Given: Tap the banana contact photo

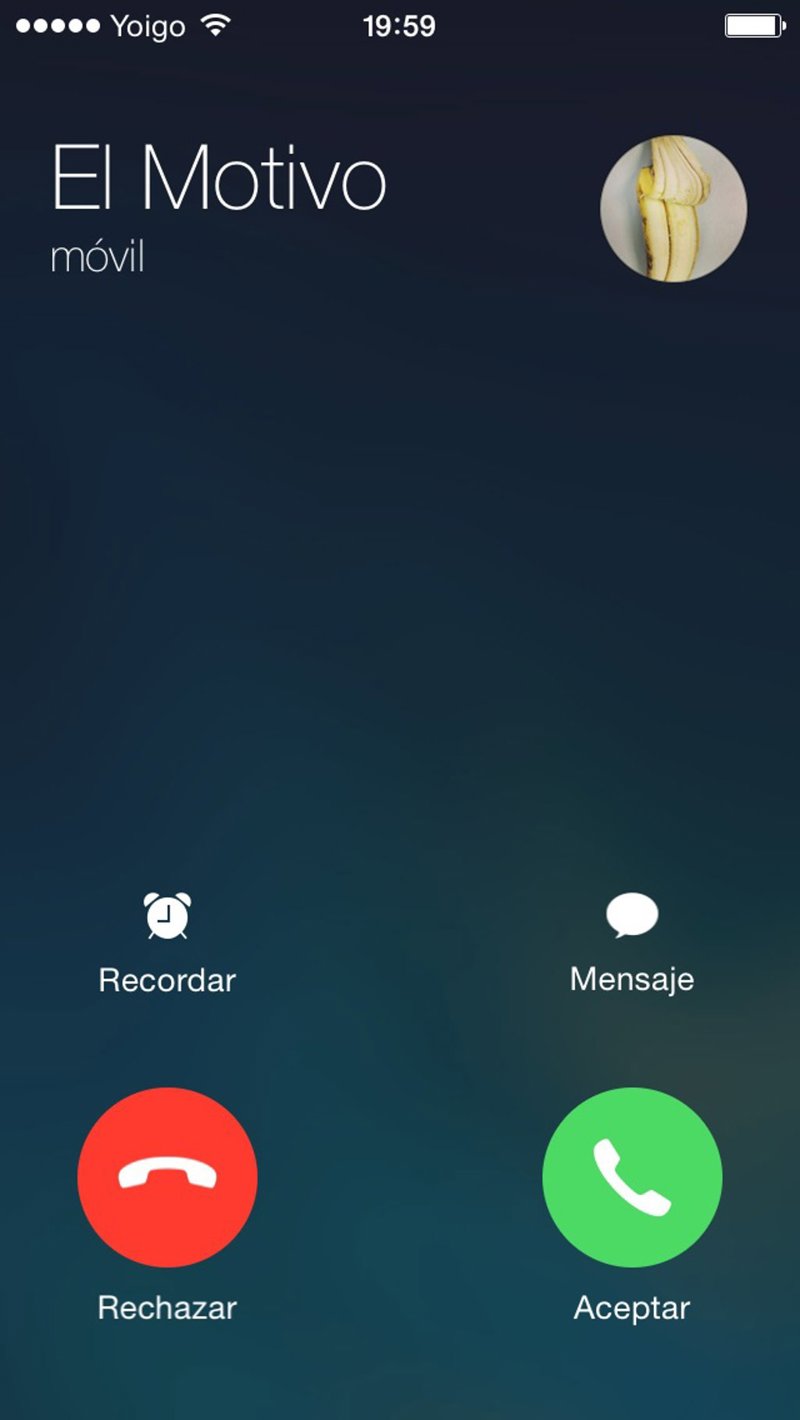Looking at the screenshot, I should (672, 208).
